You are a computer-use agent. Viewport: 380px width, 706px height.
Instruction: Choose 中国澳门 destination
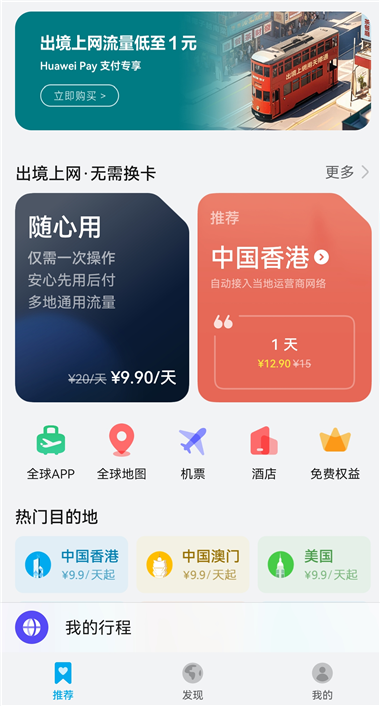193,564
